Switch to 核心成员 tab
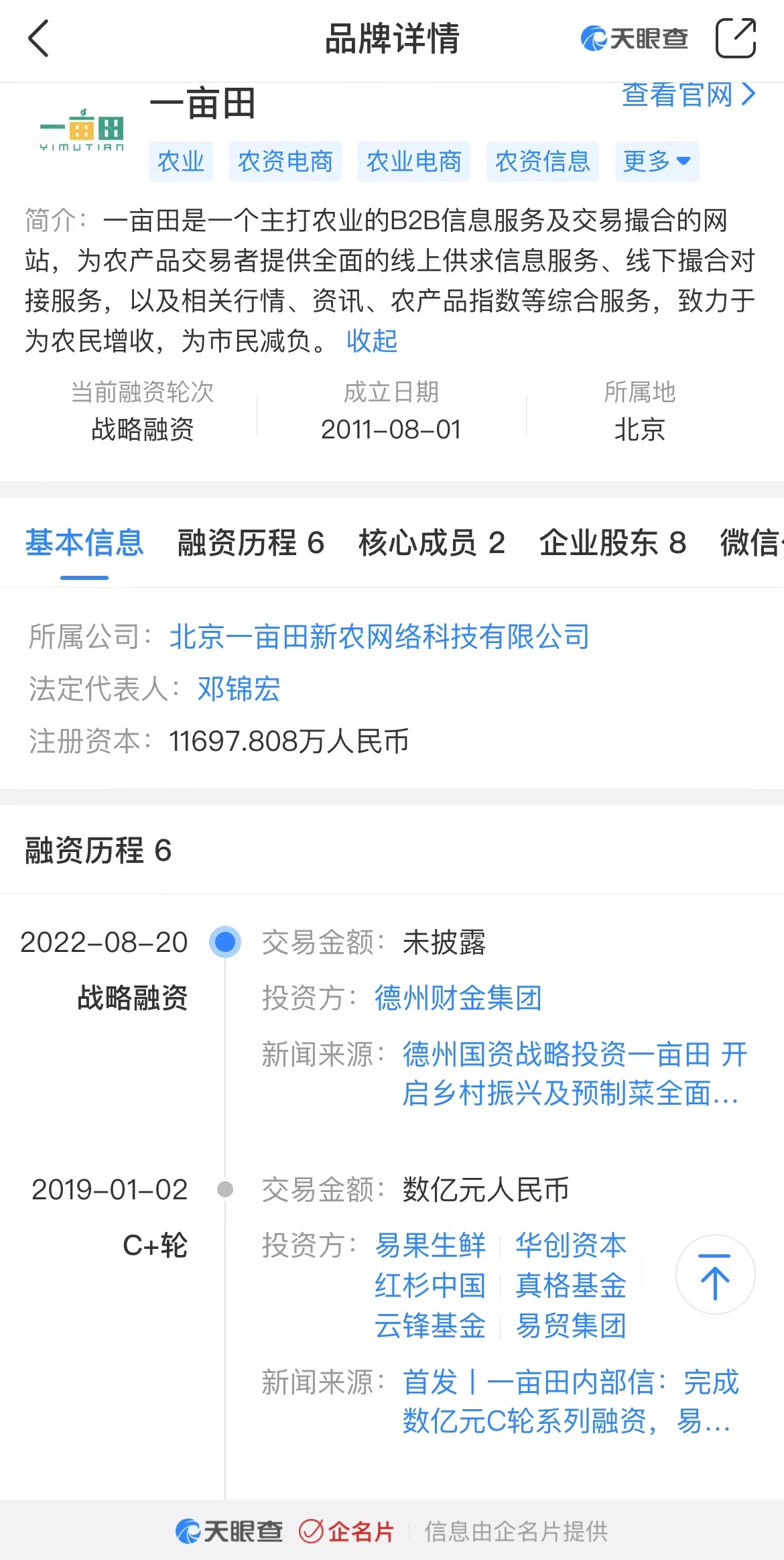This screenshot has width=784, height=1560. pyautogui.click(x=432, y=543)
